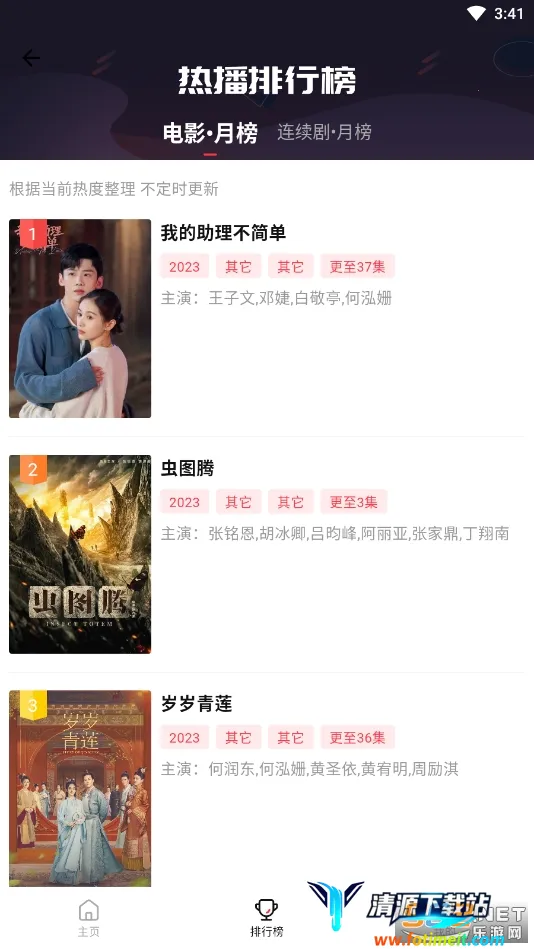Select the 电影·月榜 tab
This screenshot has width=534, height=949.
[x=210, y=133]
